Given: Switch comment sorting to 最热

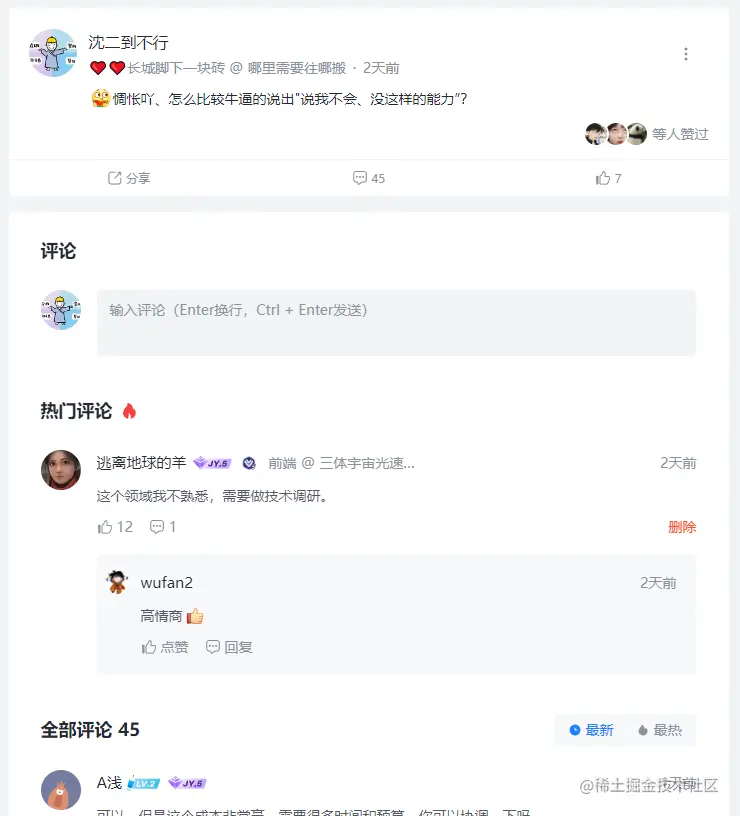Looking at the screenshot, I should (x=660, y=730).
